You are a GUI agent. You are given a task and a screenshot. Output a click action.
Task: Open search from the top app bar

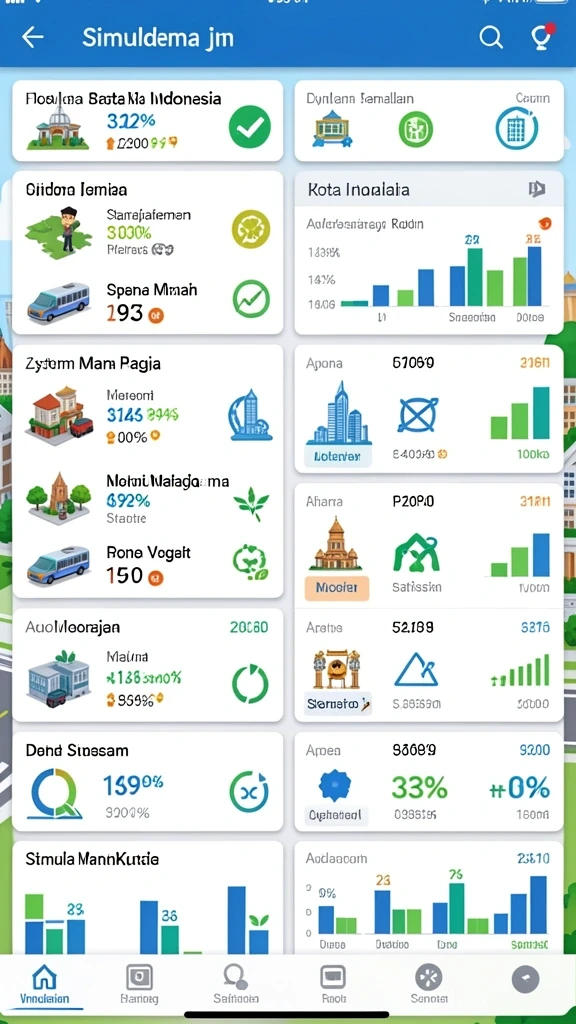tap(490, 38)
